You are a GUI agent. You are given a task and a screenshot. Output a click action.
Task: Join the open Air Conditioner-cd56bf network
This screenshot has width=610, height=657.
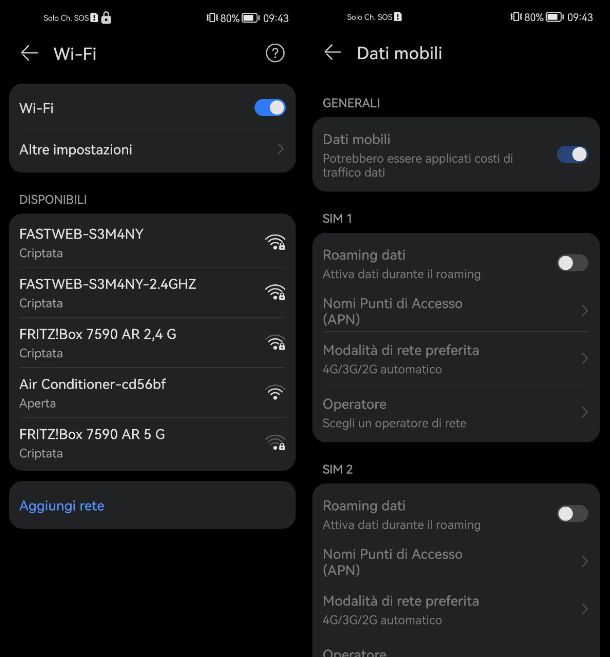click(152, 392)
